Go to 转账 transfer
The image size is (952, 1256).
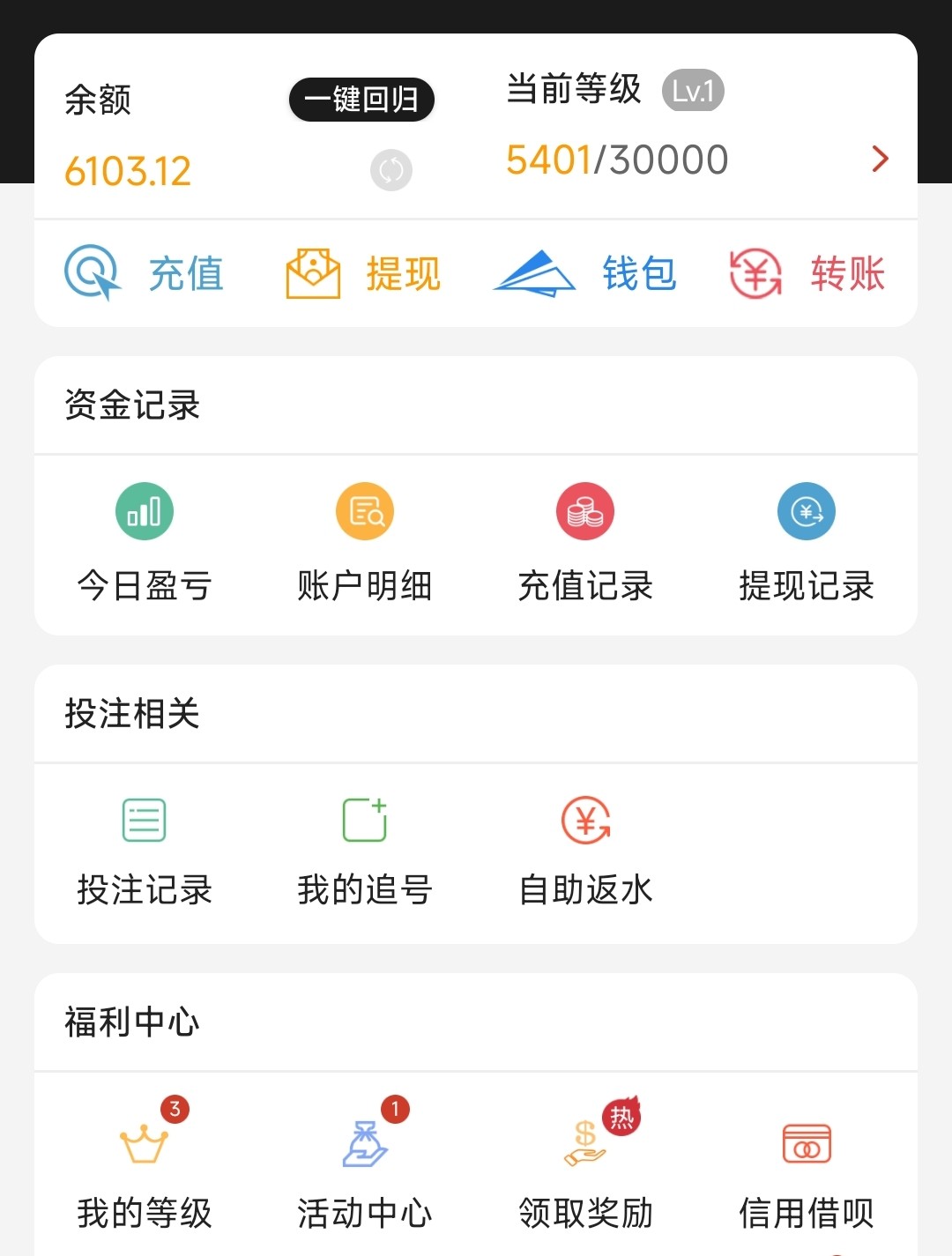(x=807, y=273)
